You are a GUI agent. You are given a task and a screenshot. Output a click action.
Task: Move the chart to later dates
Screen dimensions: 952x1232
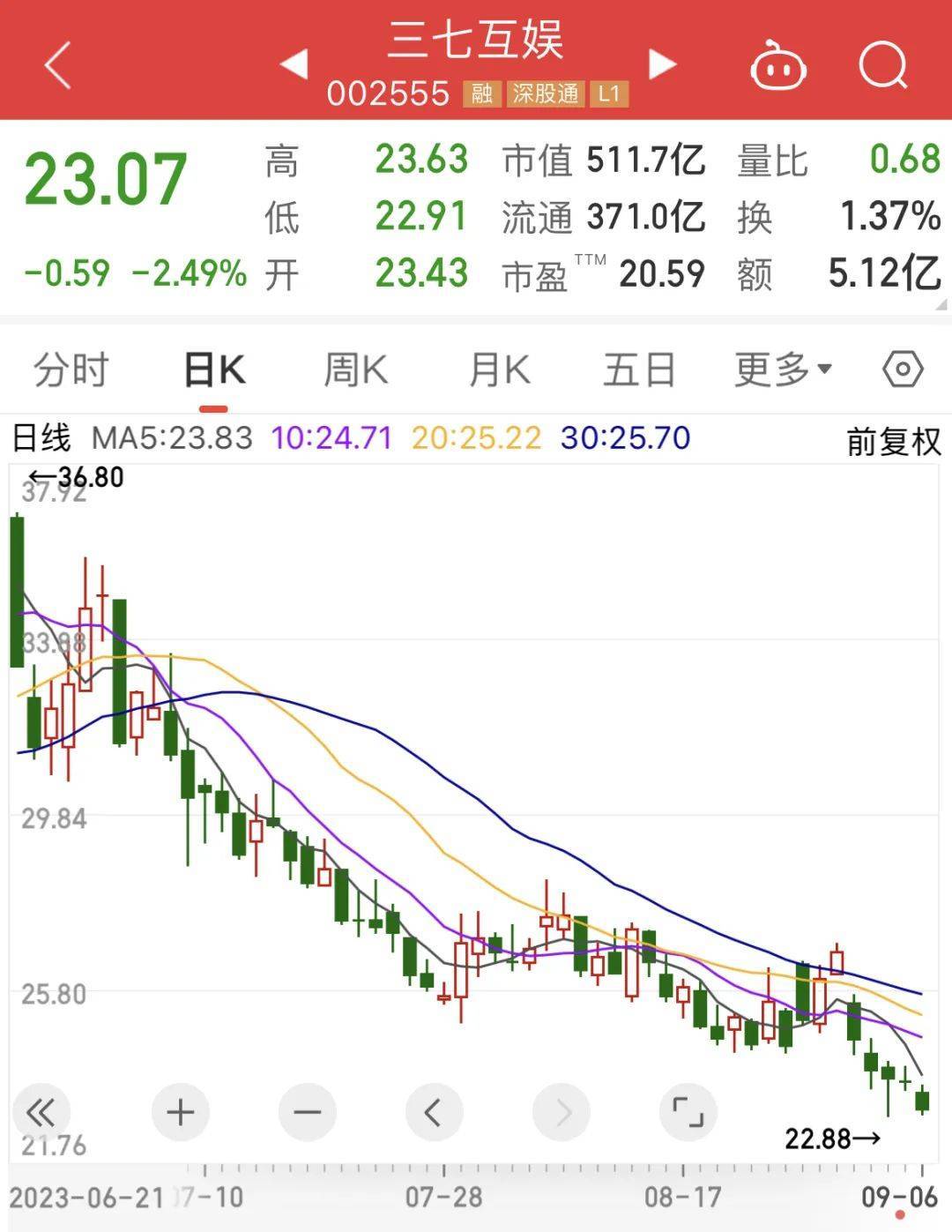click(x=562, y=1113)
